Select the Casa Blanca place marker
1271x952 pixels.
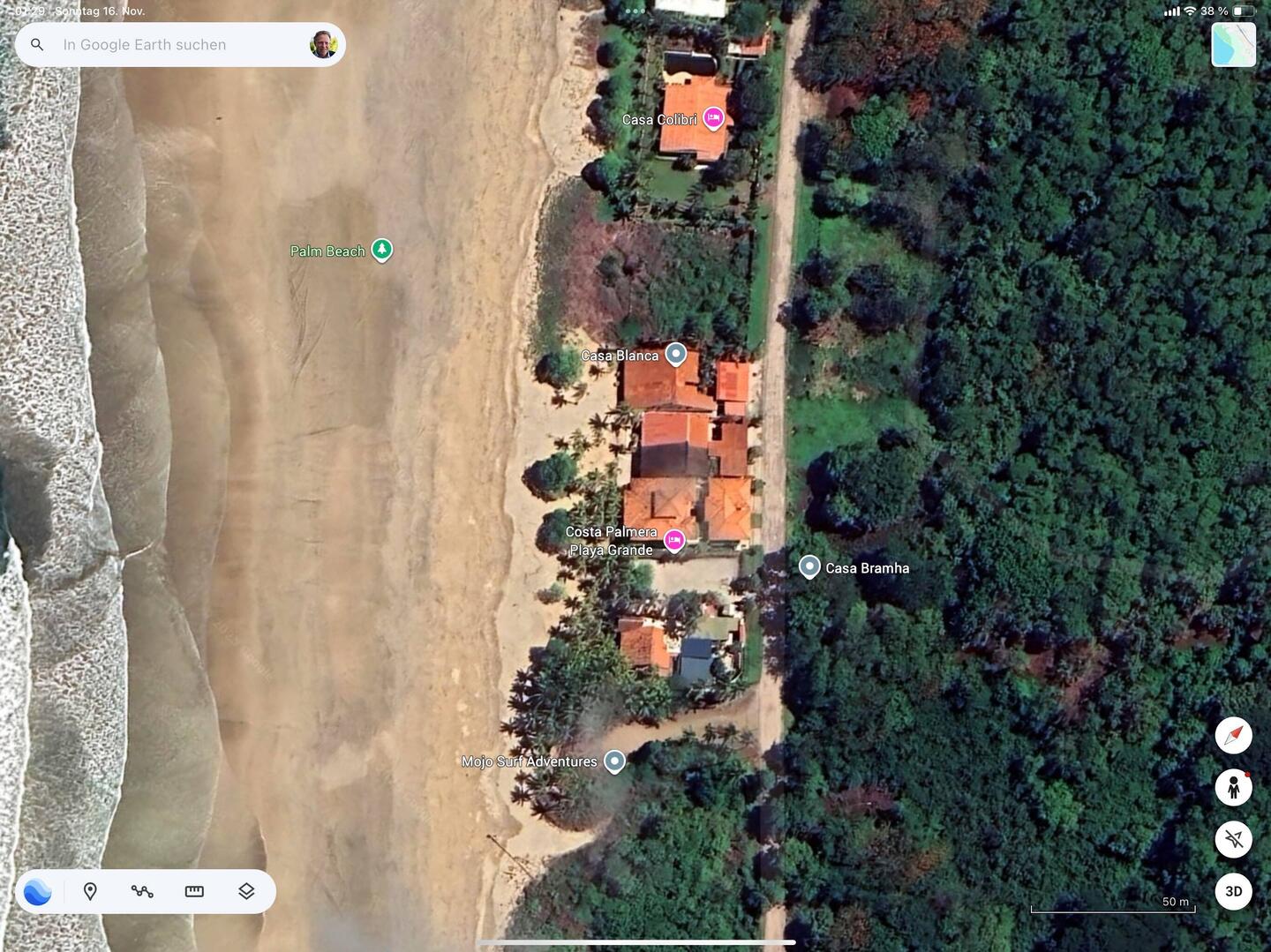pyautogui.click(x=675, y=354)
